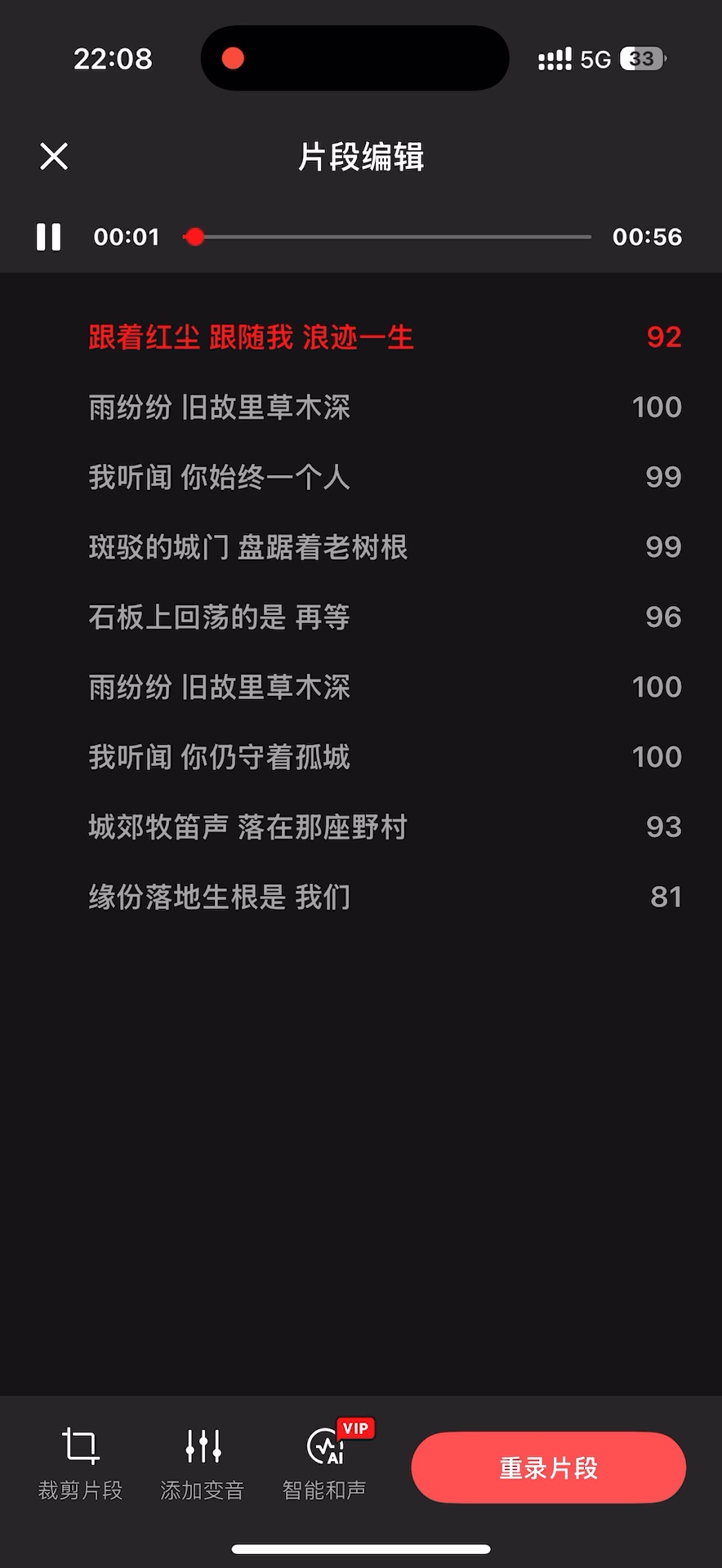Select lyric line 我听闻 你始终一个人
The width and height of the screenshot is (722, 1568).
tap(219, 477)
